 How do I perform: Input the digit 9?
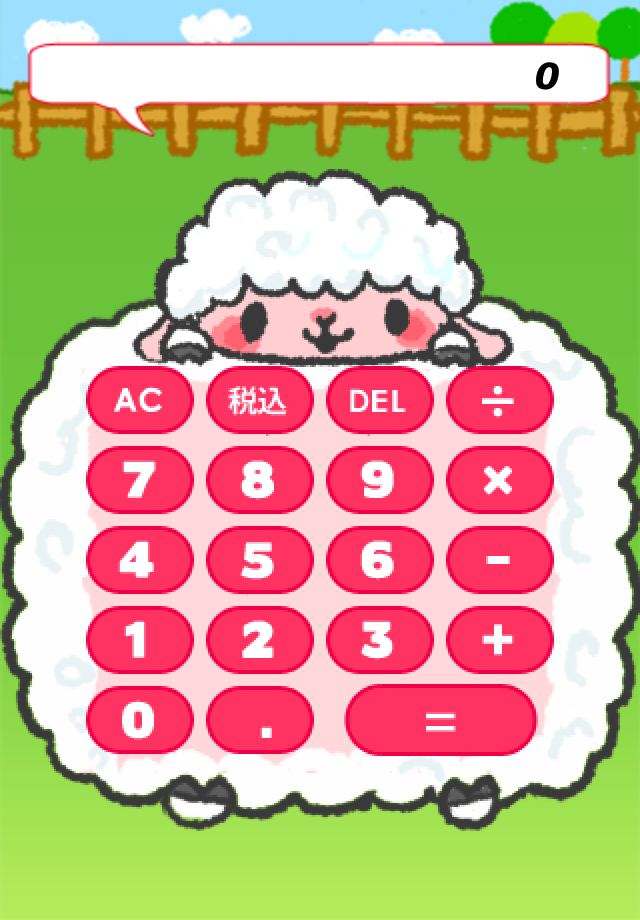[x=379, y=480]
